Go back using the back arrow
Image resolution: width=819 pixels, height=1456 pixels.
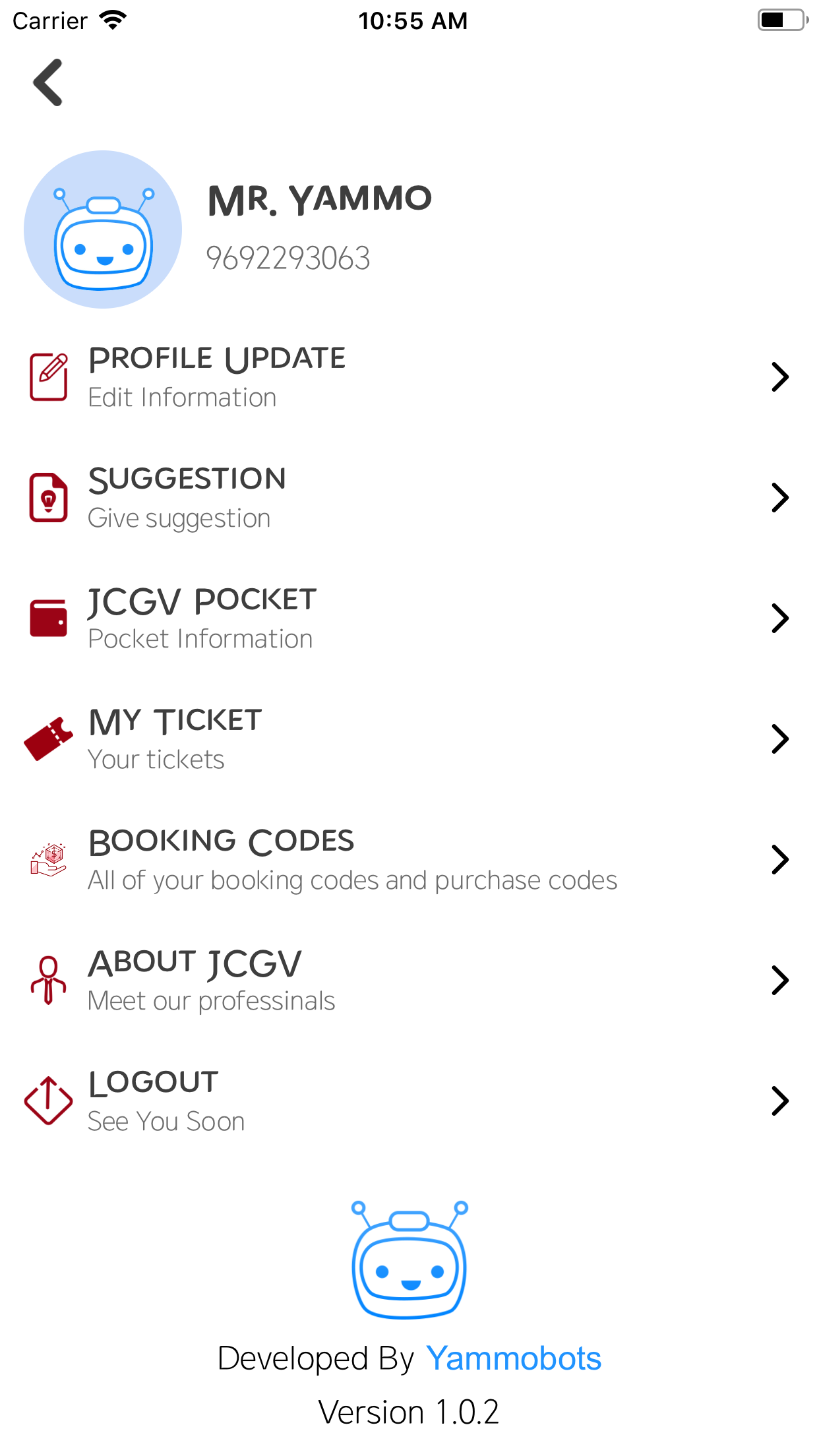(48, 83)
